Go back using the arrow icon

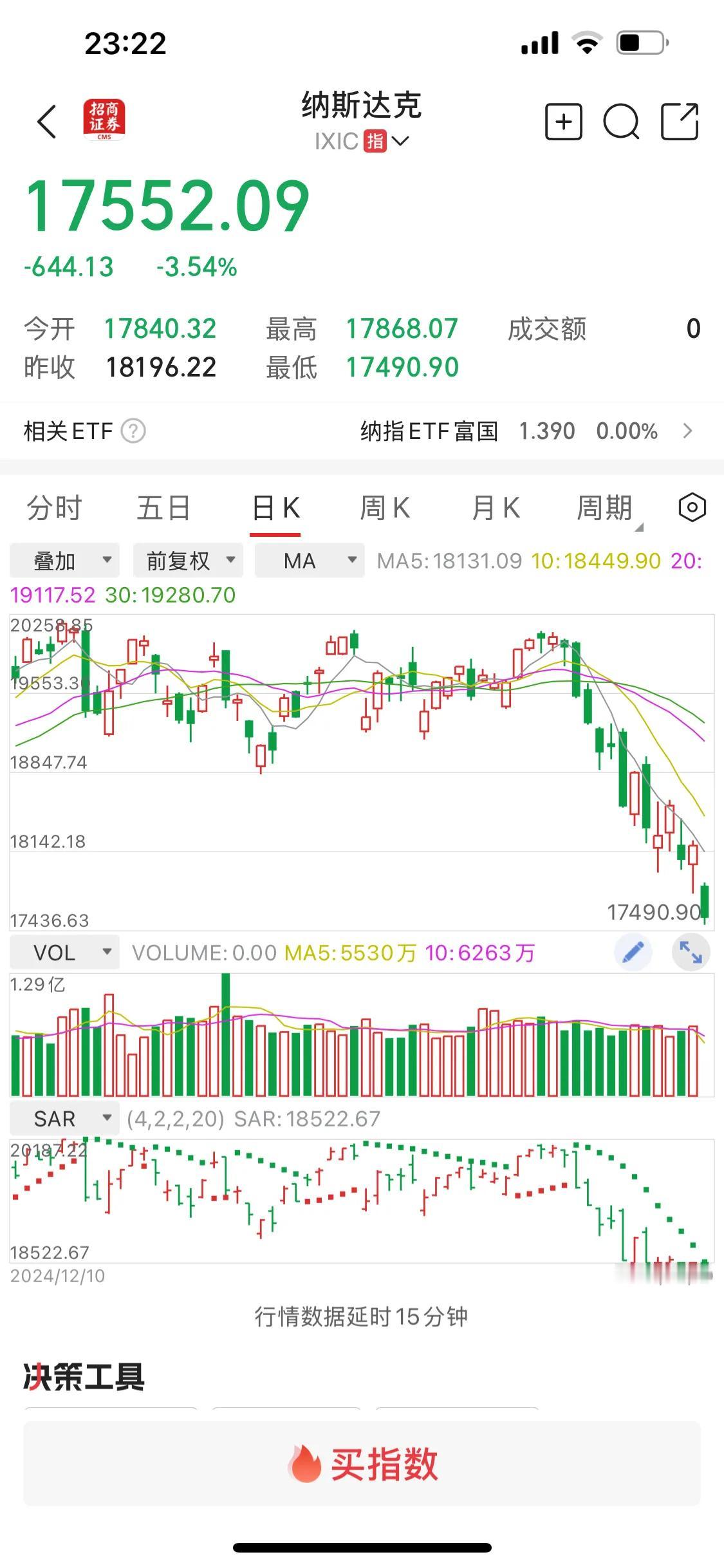(47, 121)
